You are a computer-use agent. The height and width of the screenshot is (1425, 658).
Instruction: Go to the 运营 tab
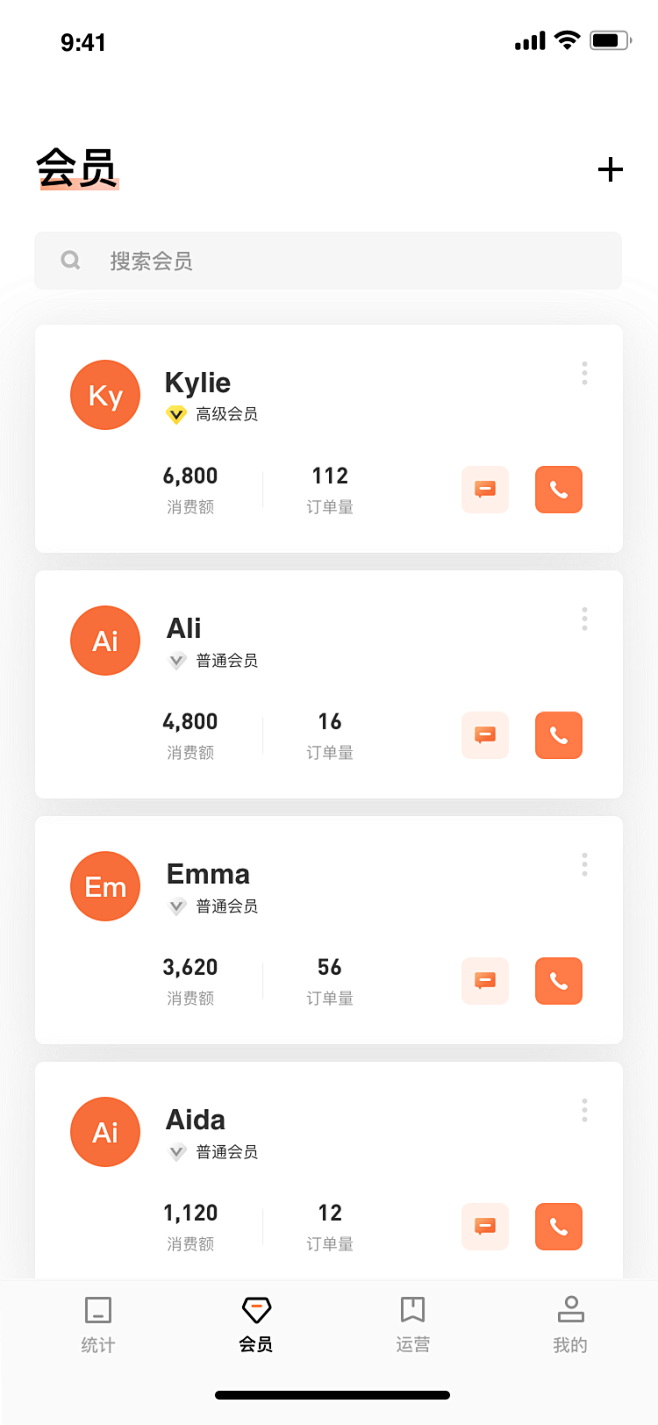pos(413,1324)
